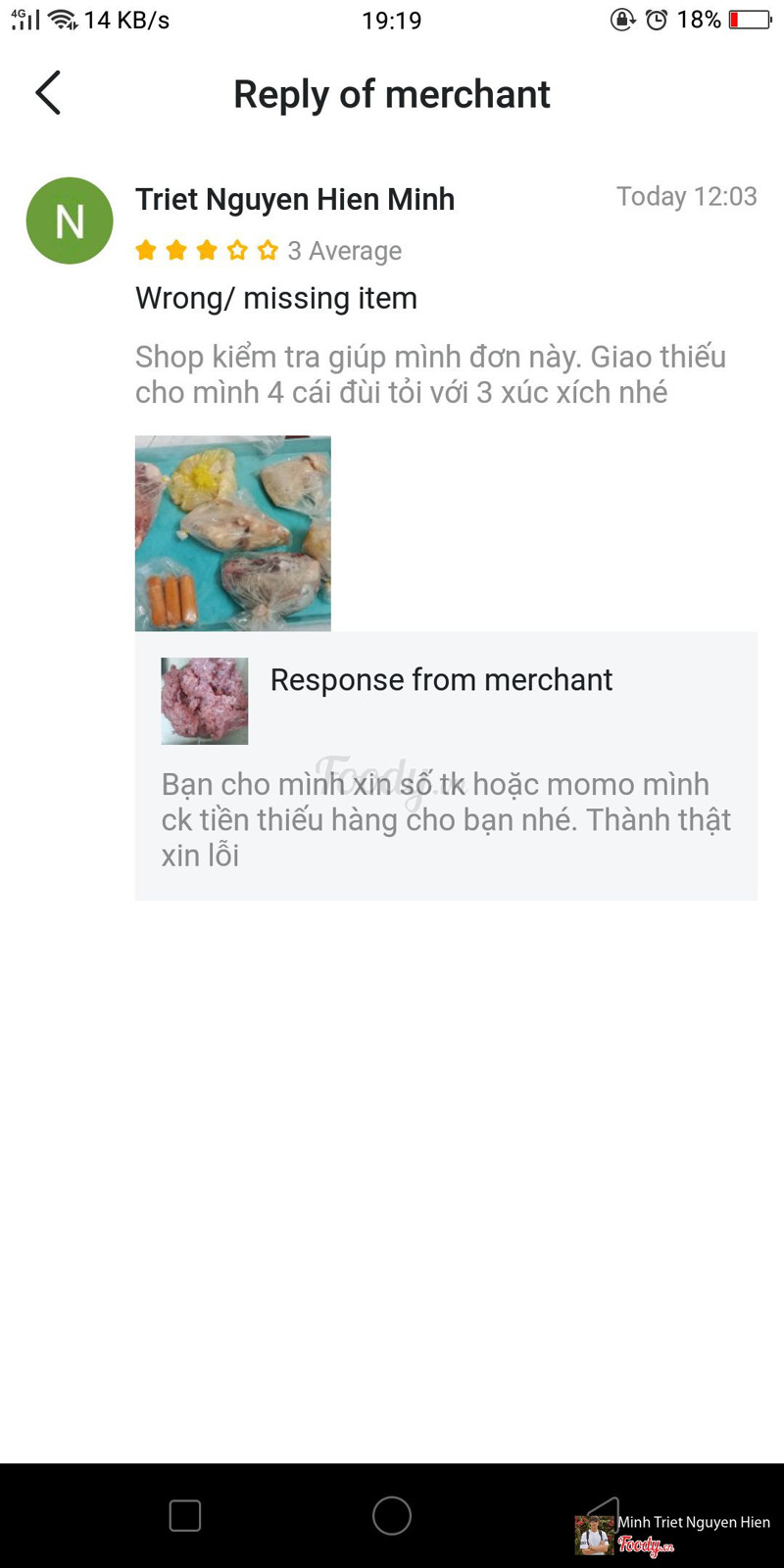Go back from Reply of merchant
Screen dimensions: 784x1568
point(48,93)
